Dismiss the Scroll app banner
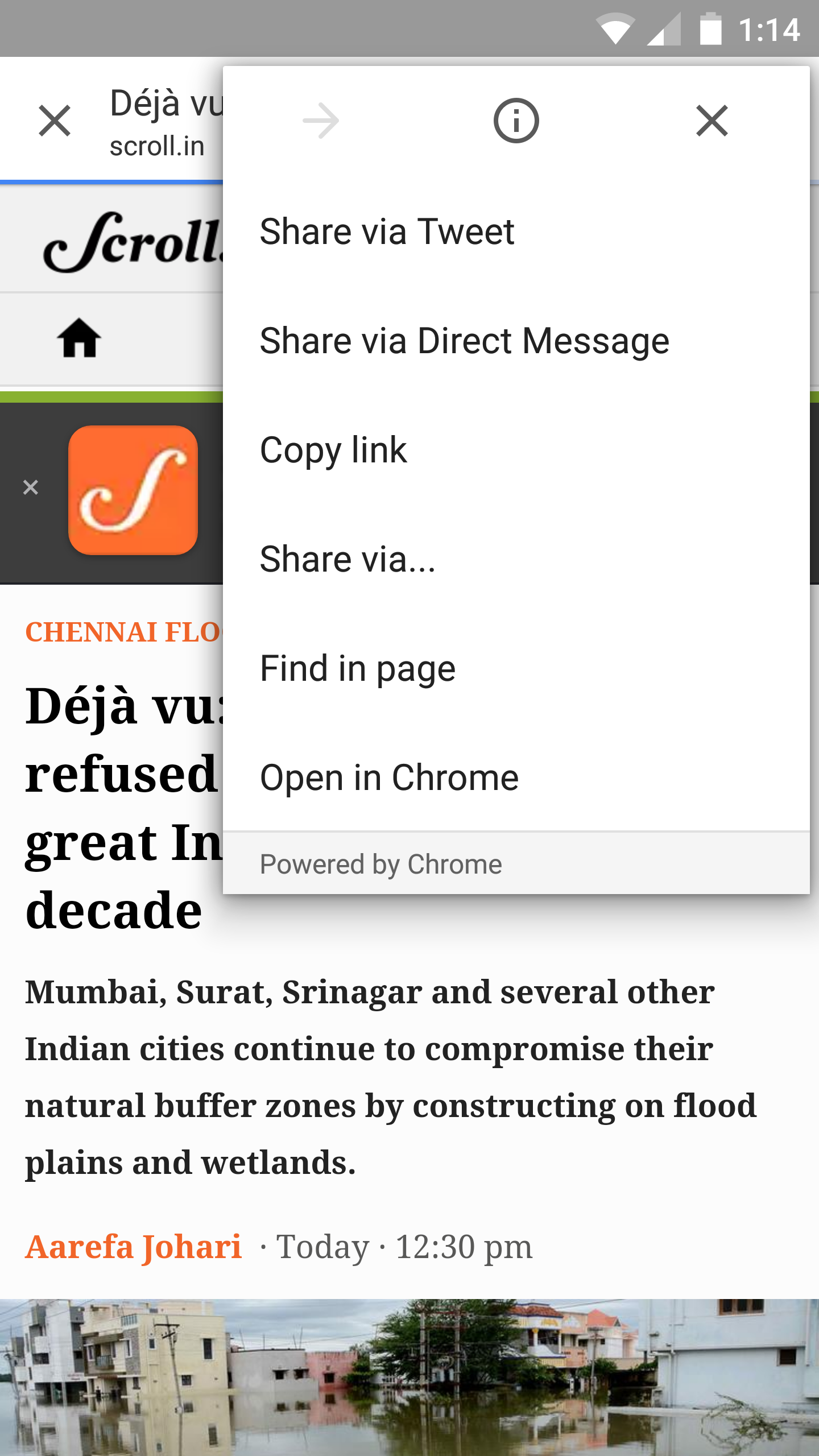 tap(31, 487)
